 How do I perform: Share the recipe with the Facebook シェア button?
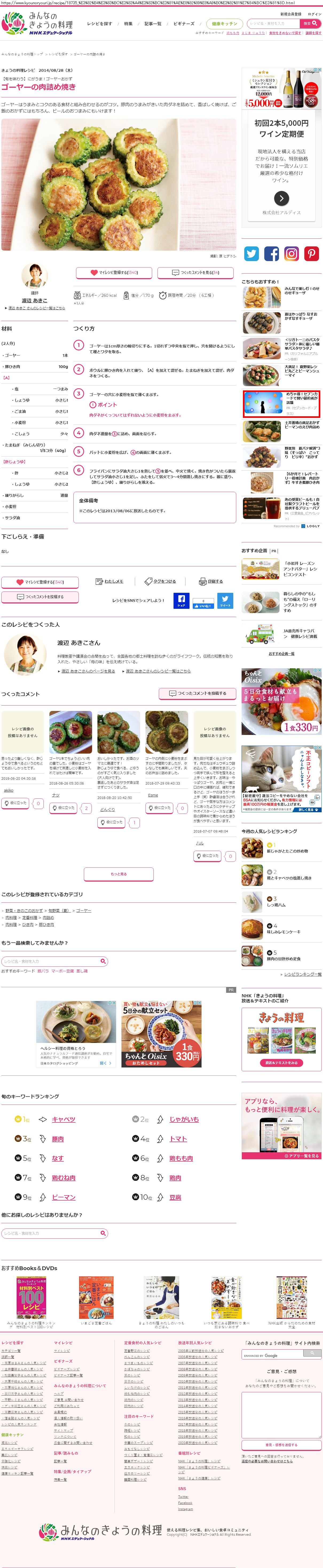(181, 601)
